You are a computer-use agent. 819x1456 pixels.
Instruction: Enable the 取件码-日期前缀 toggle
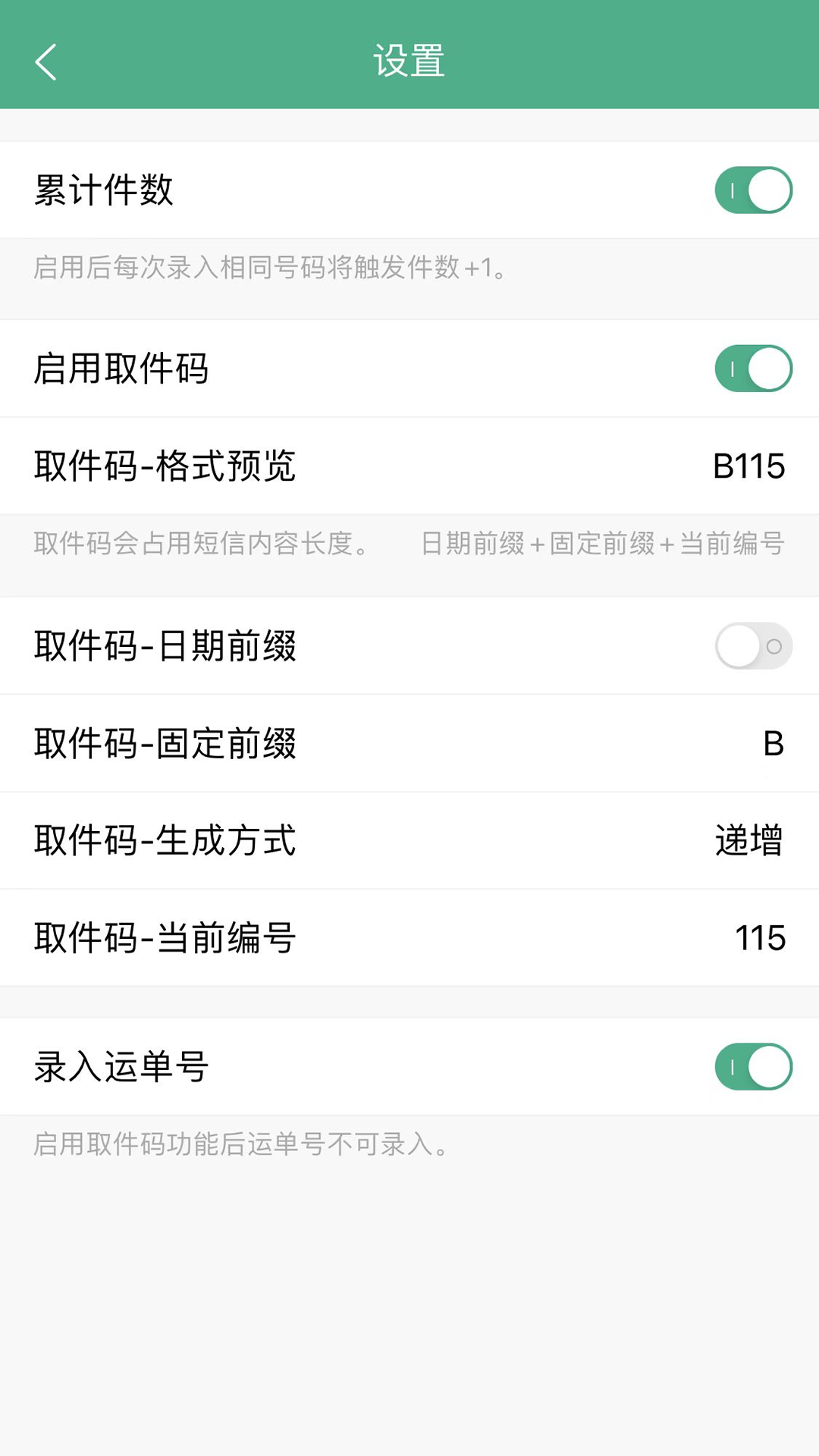click(752, 646)
